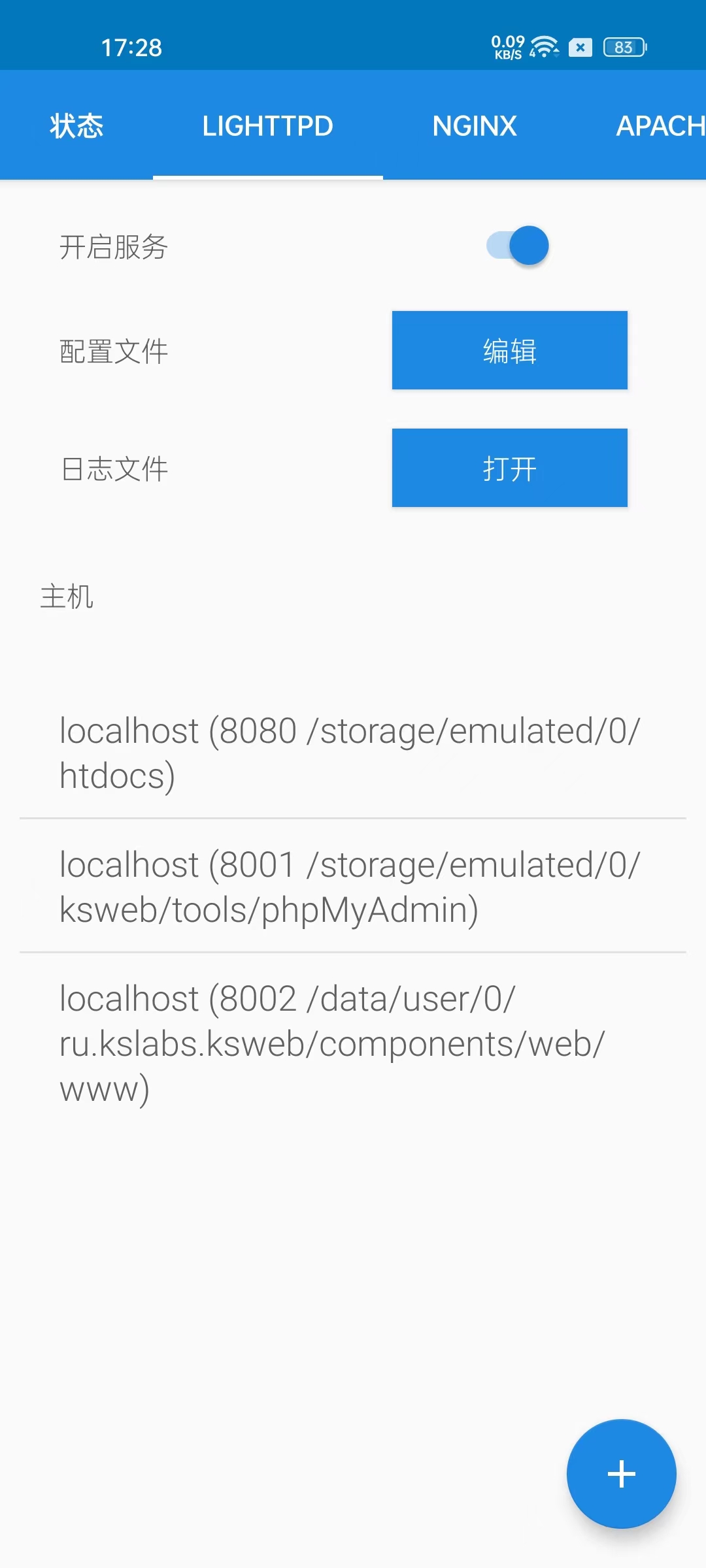Add a new host with plus button
The height and width of the screenshot is (1568, 706).
click(621, 1474)
